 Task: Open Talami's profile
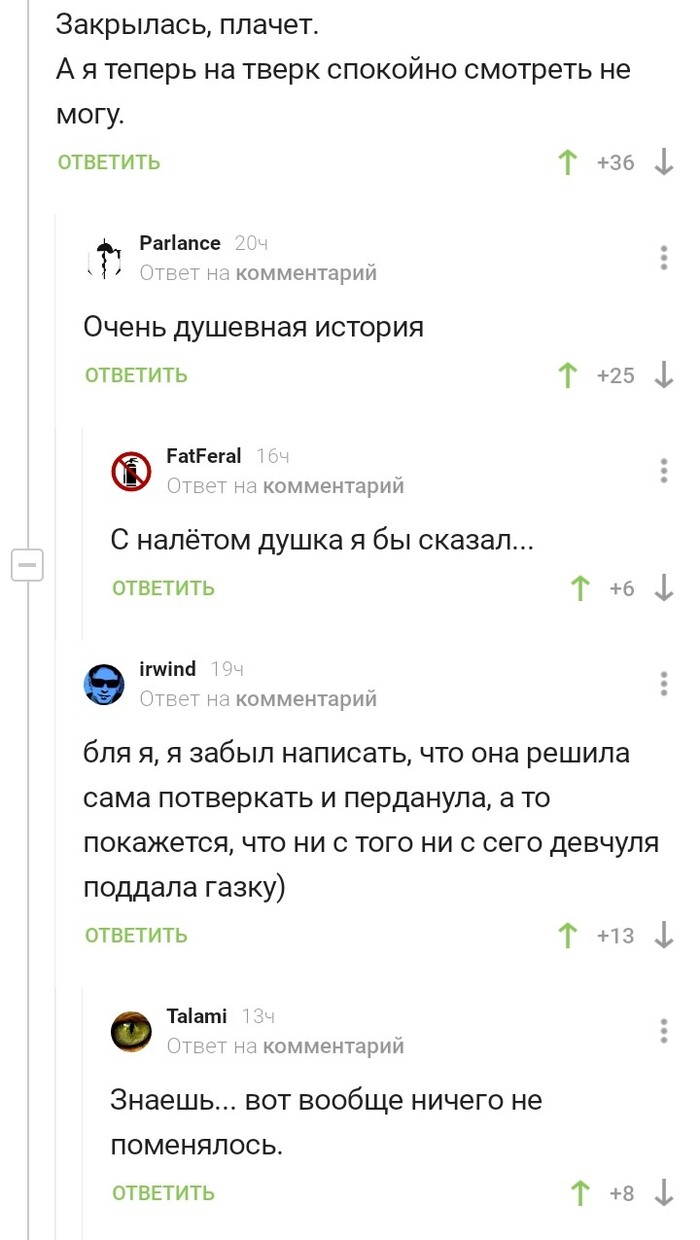pyautogui.click(x=196, y=1016)
